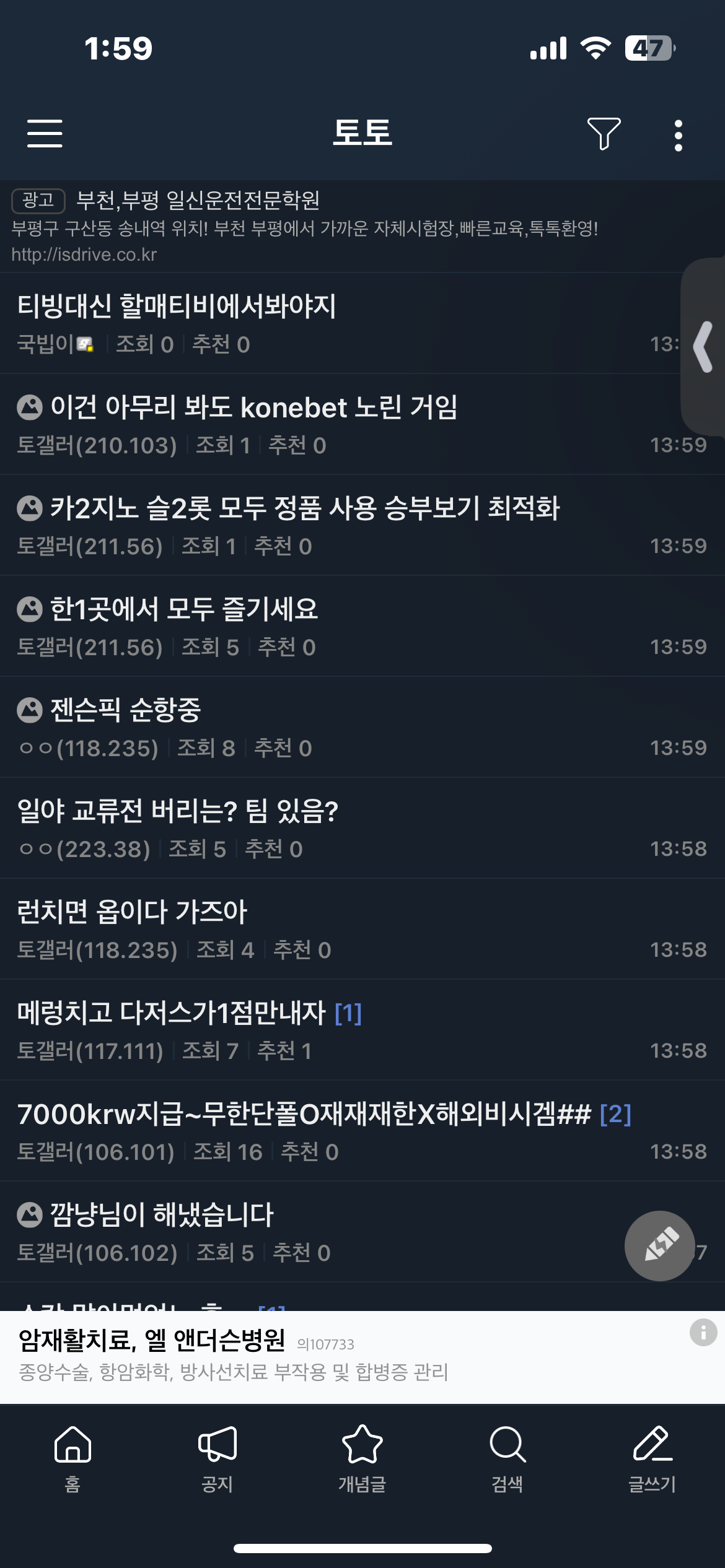The height and width of the screenshot is (1568, 725).
Task: Expand the side panel arrow handle
Action: [x=703, y=347]
